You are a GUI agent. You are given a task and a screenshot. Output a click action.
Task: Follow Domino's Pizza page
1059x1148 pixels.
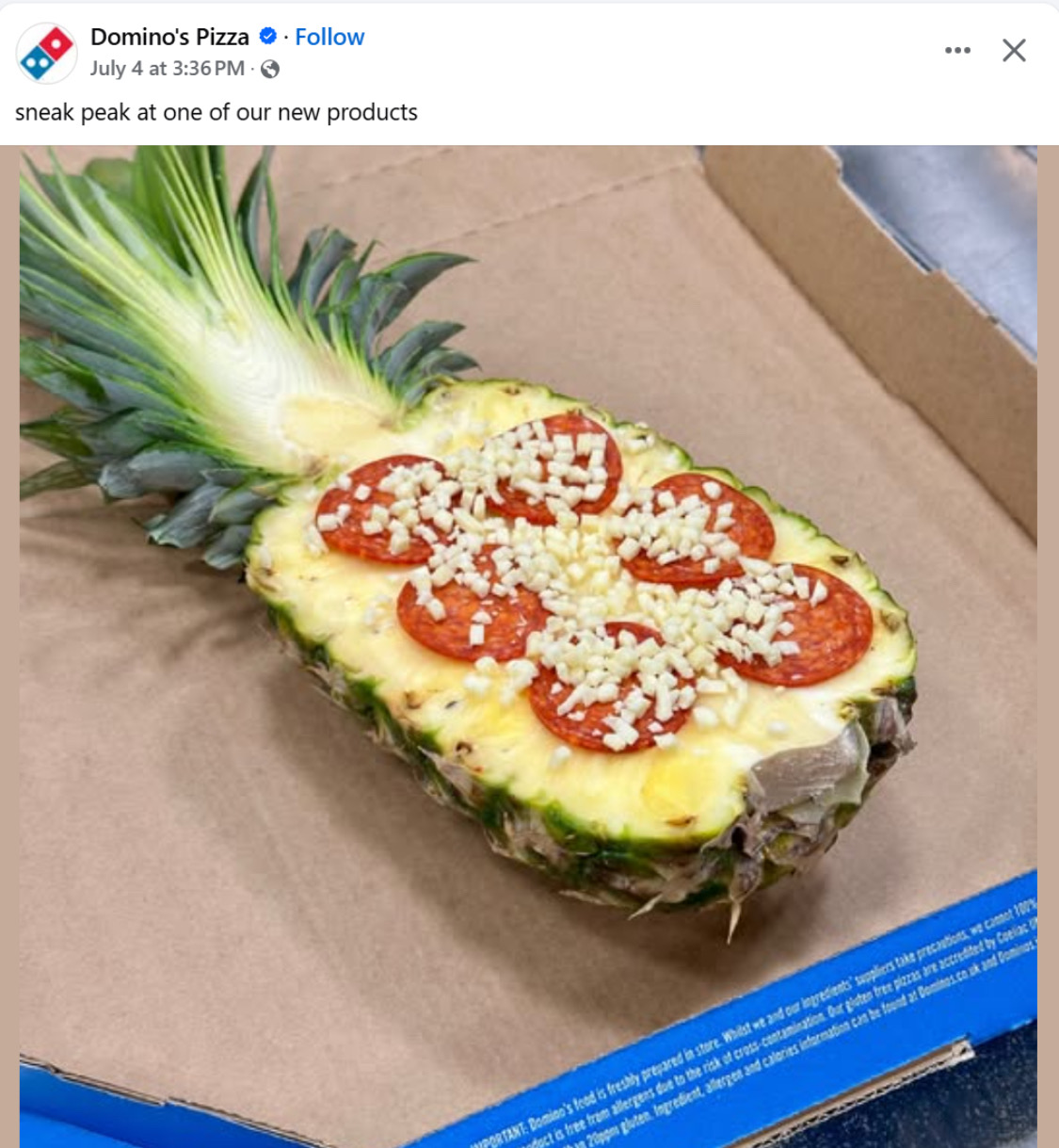coord(329,37)
